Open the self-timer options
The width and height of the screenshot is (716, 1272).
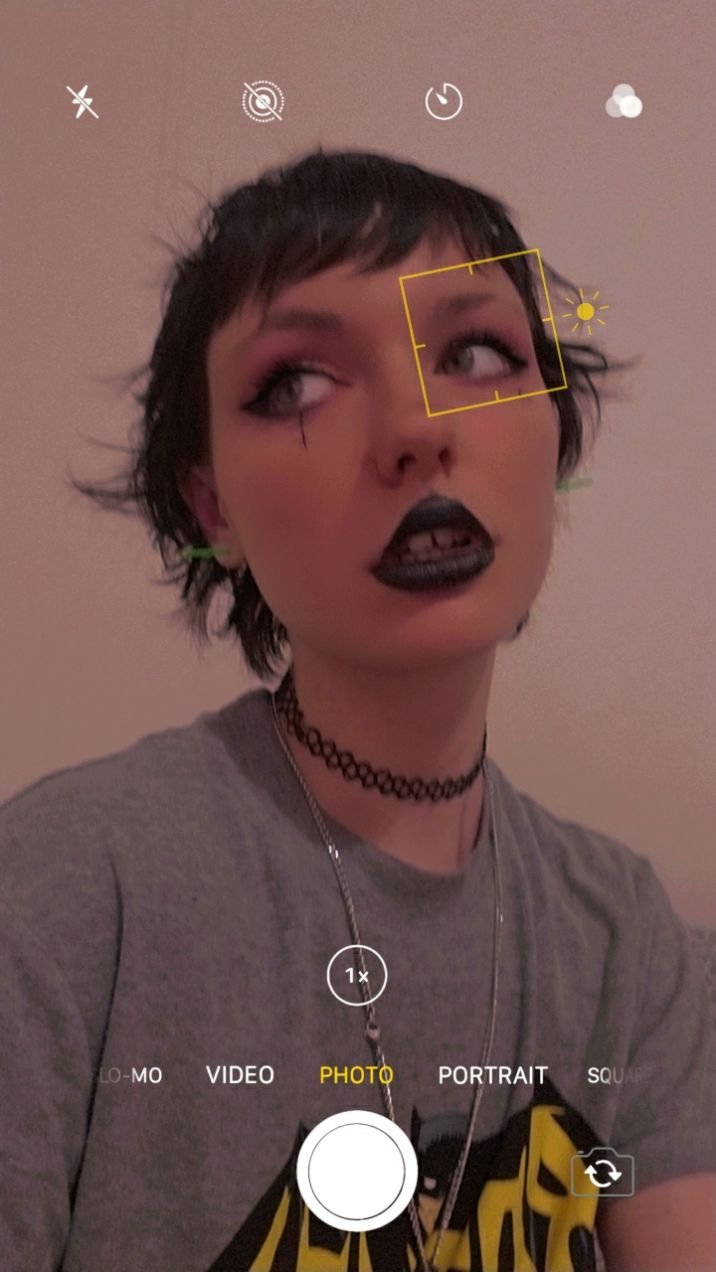pyautogui.click(x=444, y=102)
